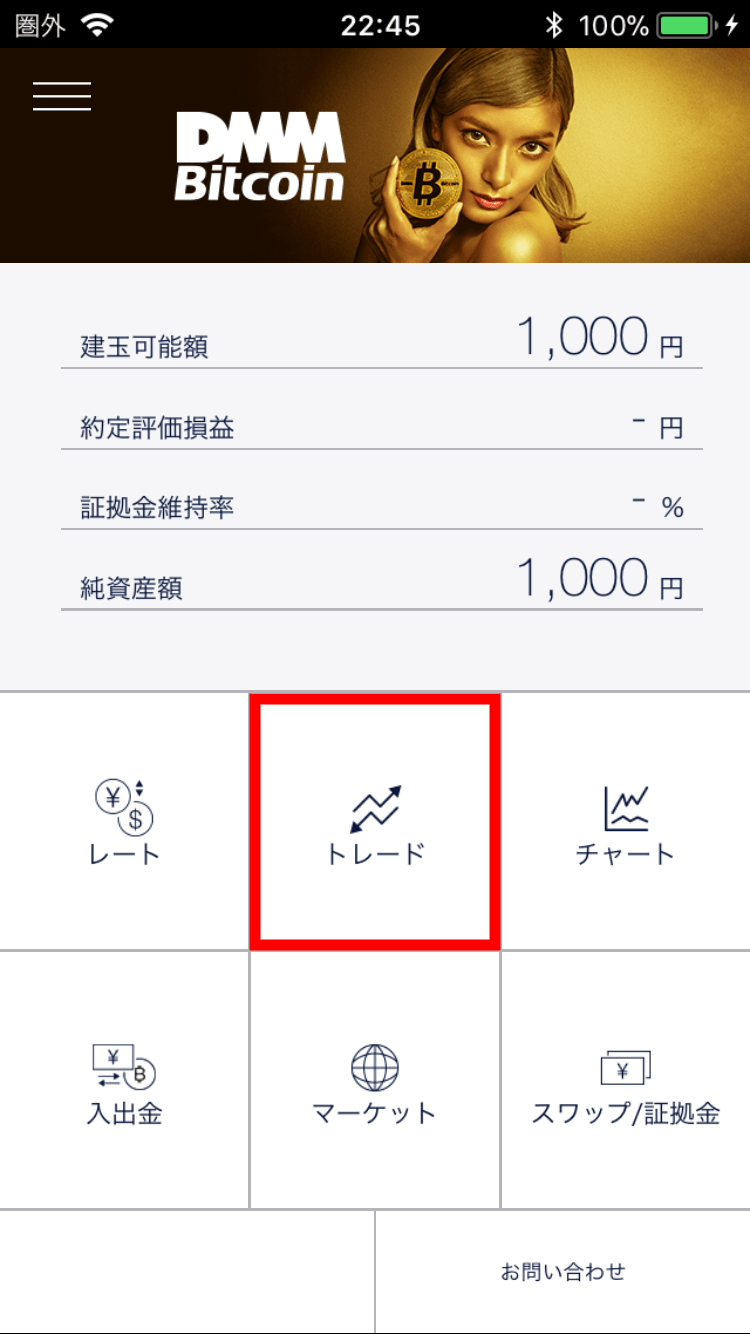The height and width of the screenshot is (1334, 750).
Task: Open the チャート chart tile
Action: coord(626,822)
